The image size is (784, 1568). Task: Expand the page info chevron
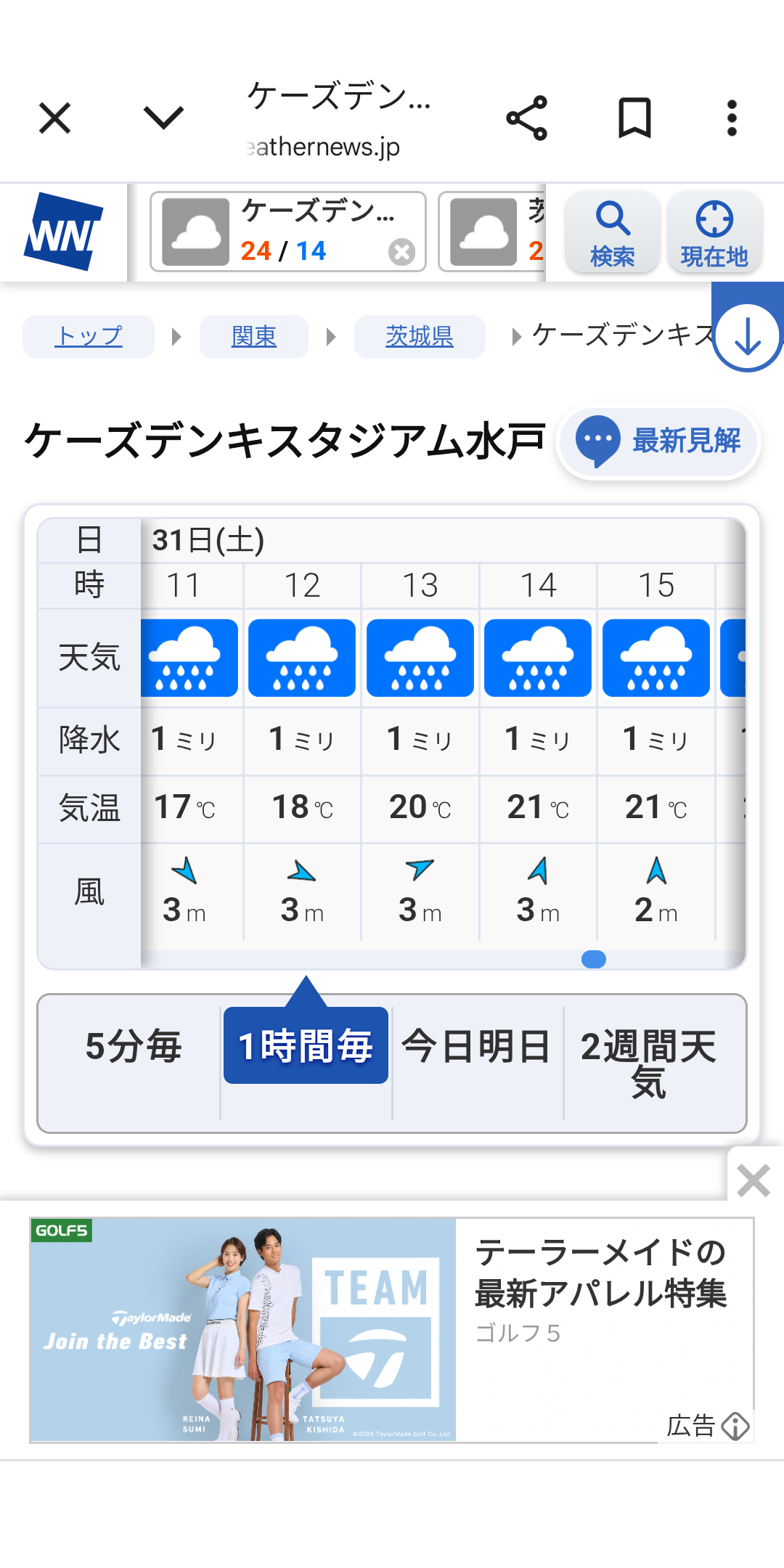pyautogui.click(x=163, y=118)
